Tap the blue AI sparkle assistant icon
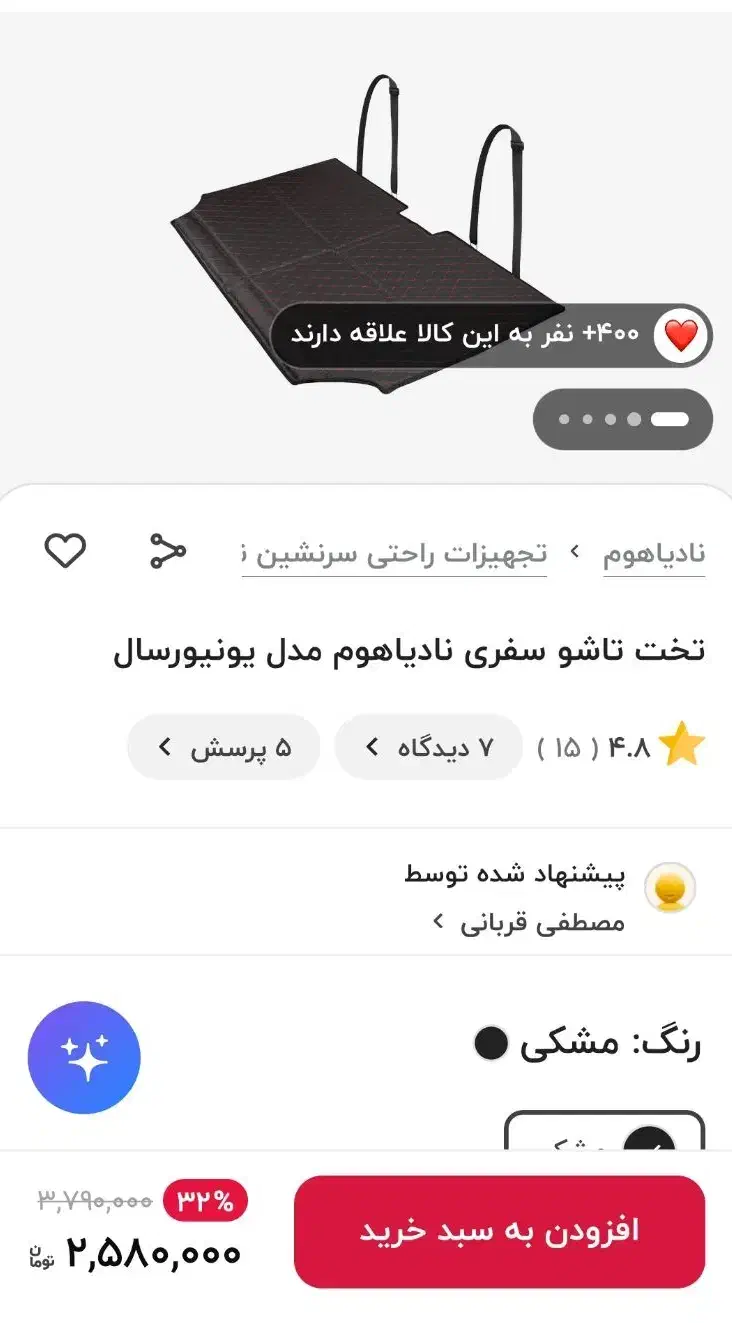Viewport: 732px width, 1323px height. 86,1057
